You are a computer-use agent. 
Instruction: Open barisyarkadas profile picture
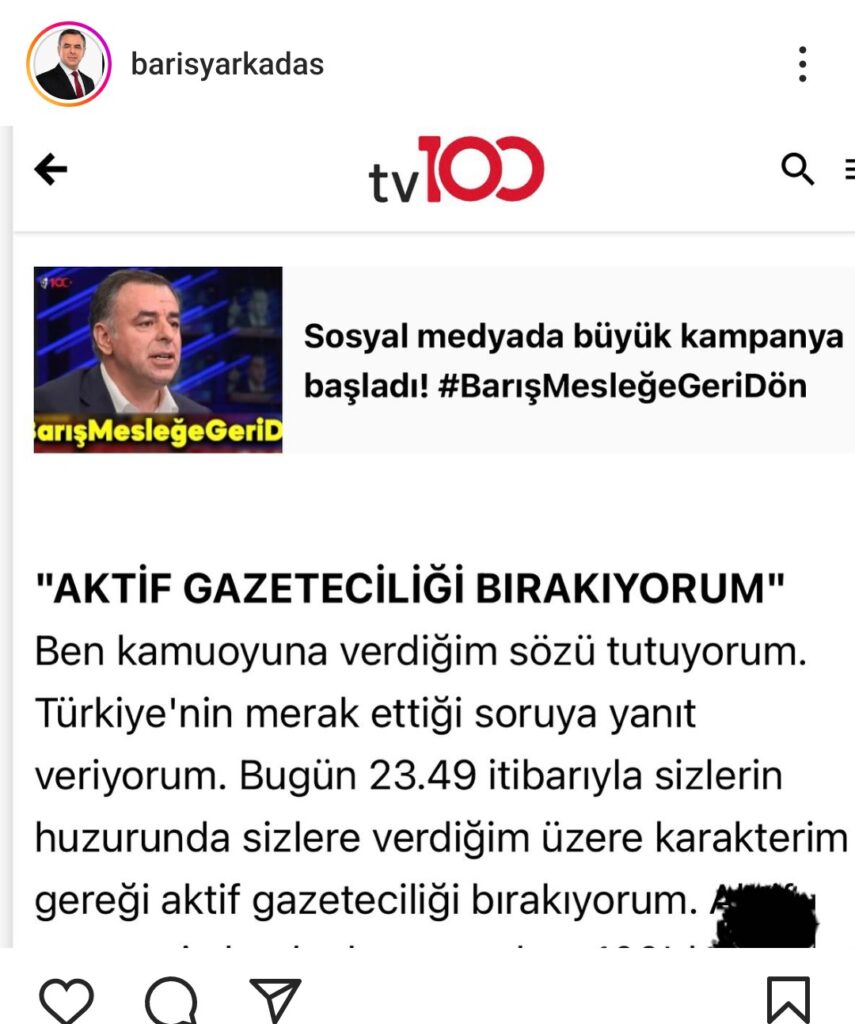(x=67, y=65)
